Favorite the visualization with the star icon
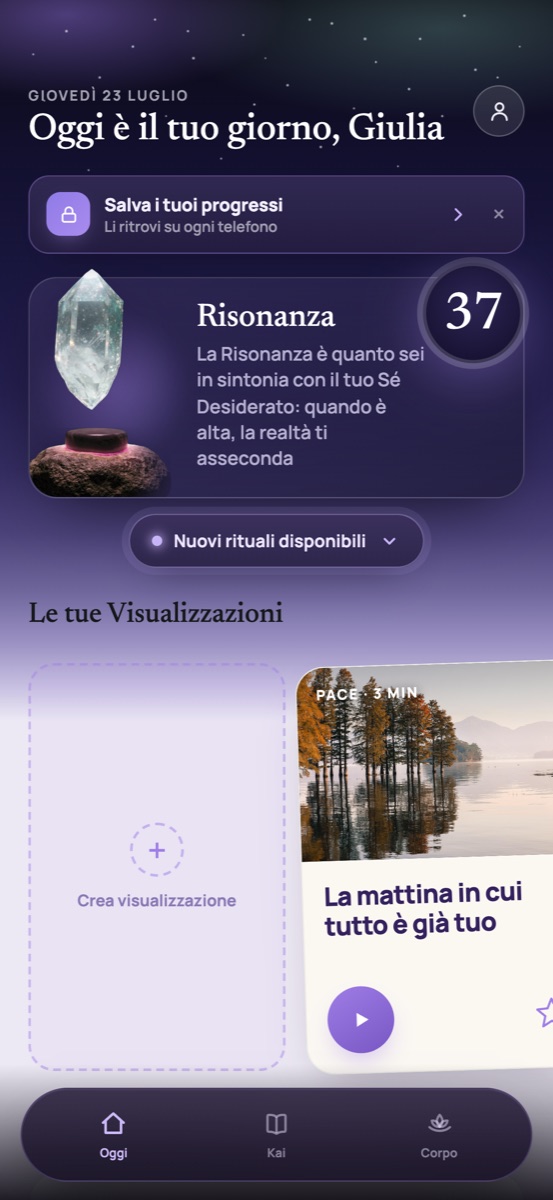This screenshot has height=1200, width=553. coord(546,1012)
